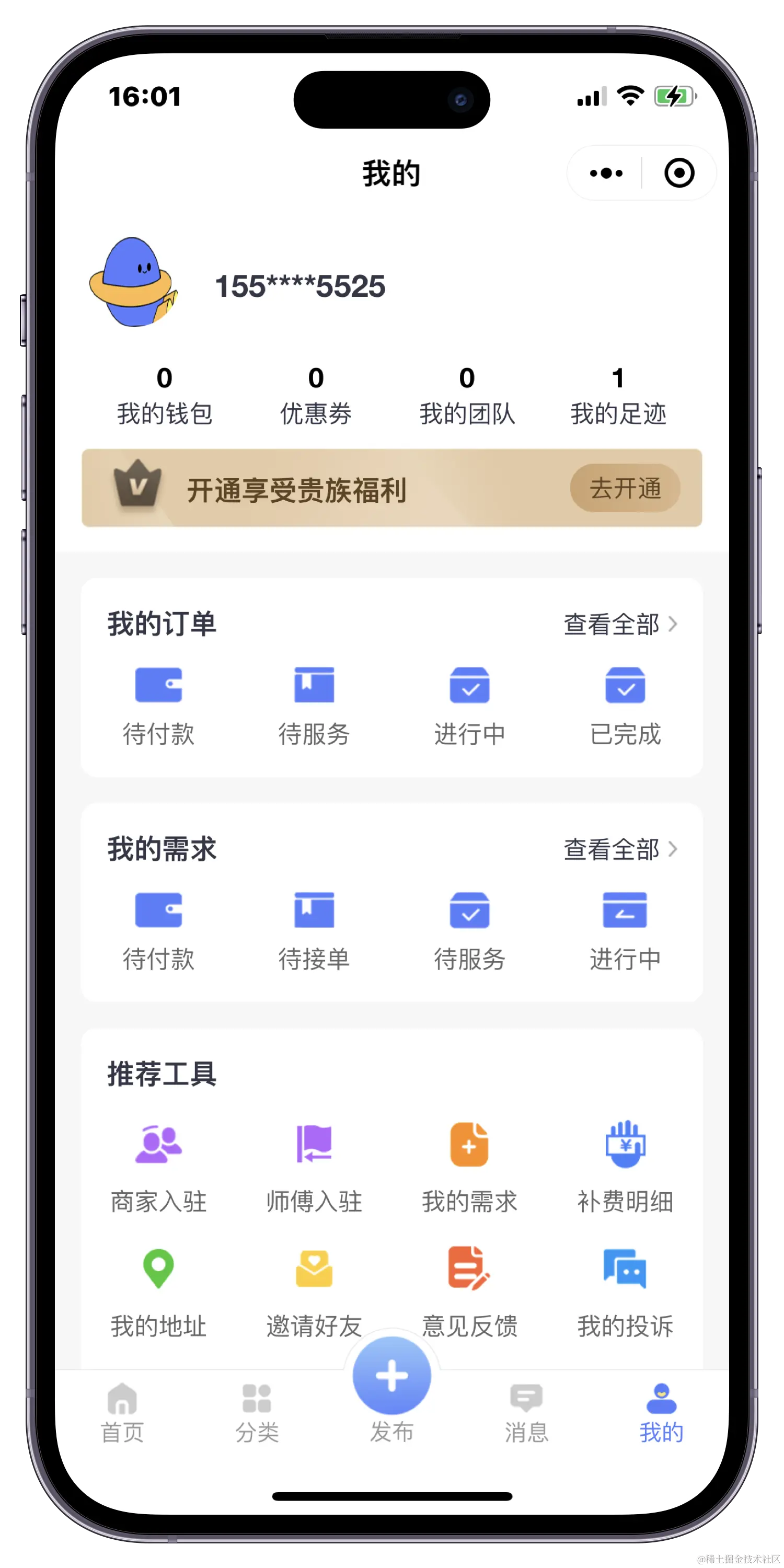The image size is (784, 1568).
Task: Open the mini program more options menu
Action: click(x=606, y=174)
